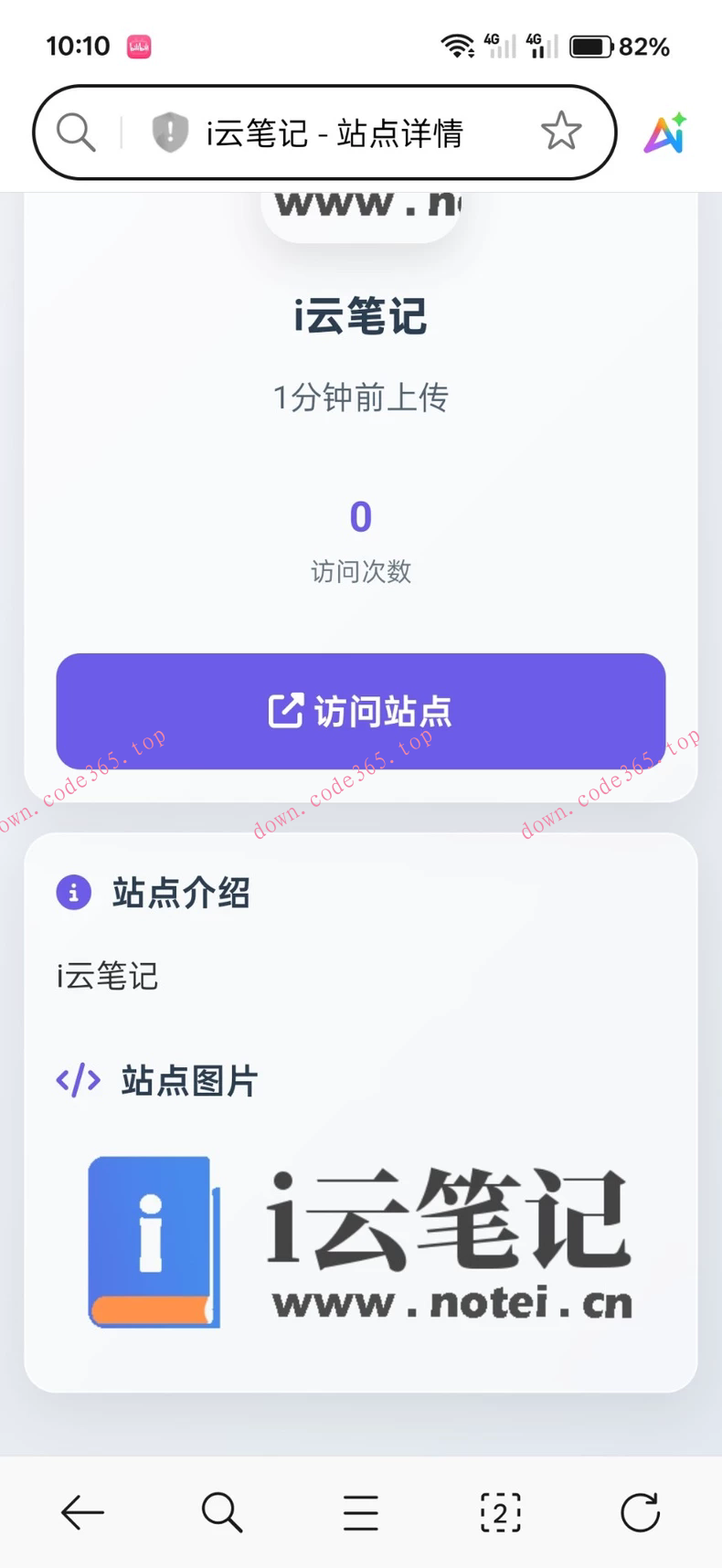
Task: Tap the i云笔记 site title
Action: (x=360, y=315)
